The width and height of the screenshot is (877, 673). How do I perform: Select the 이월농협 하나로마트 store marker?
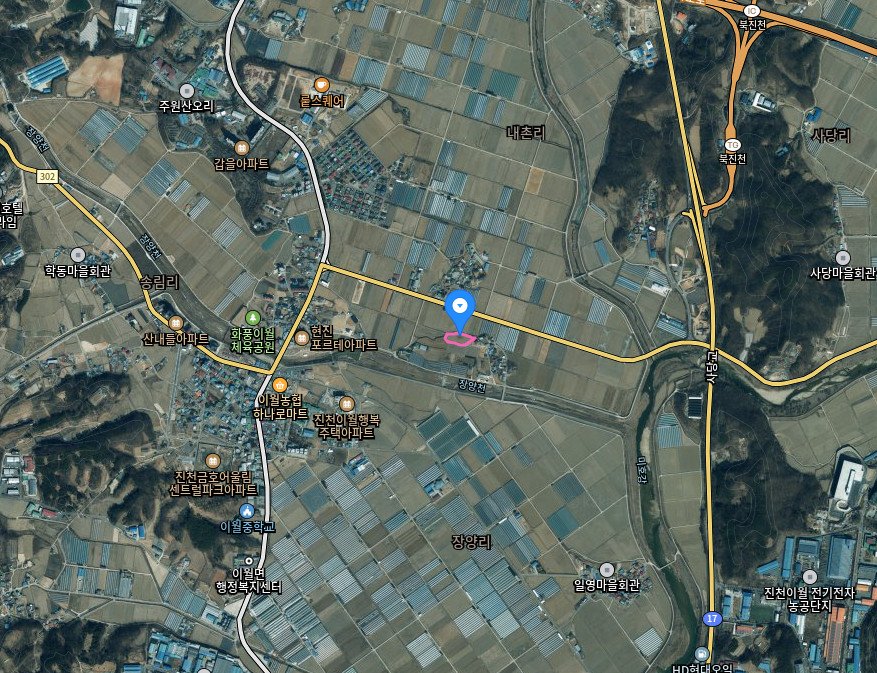[280, 385]
